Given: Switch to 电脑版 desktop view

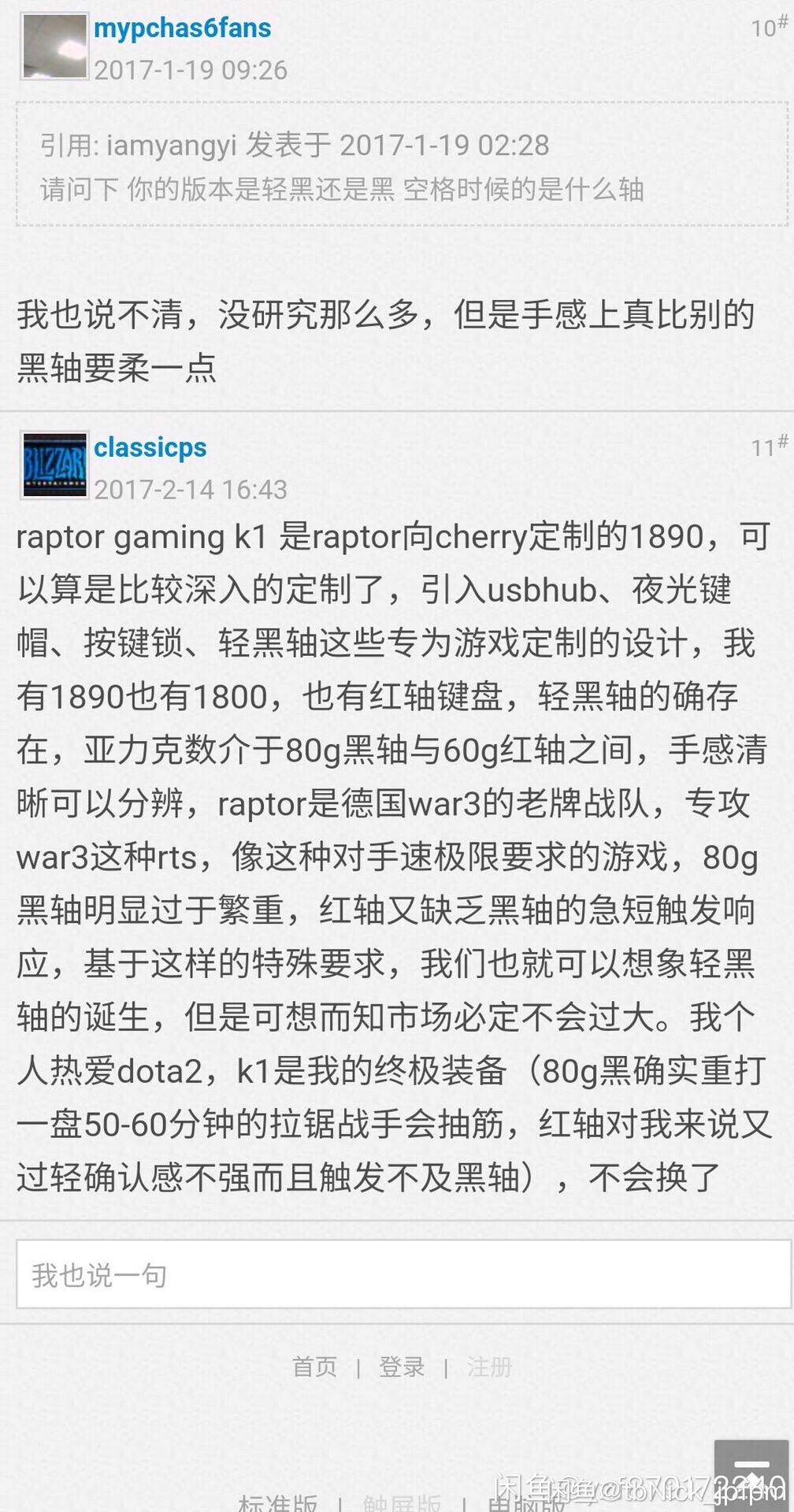Looking at the screenshot, I should [x=525, y=1503].
